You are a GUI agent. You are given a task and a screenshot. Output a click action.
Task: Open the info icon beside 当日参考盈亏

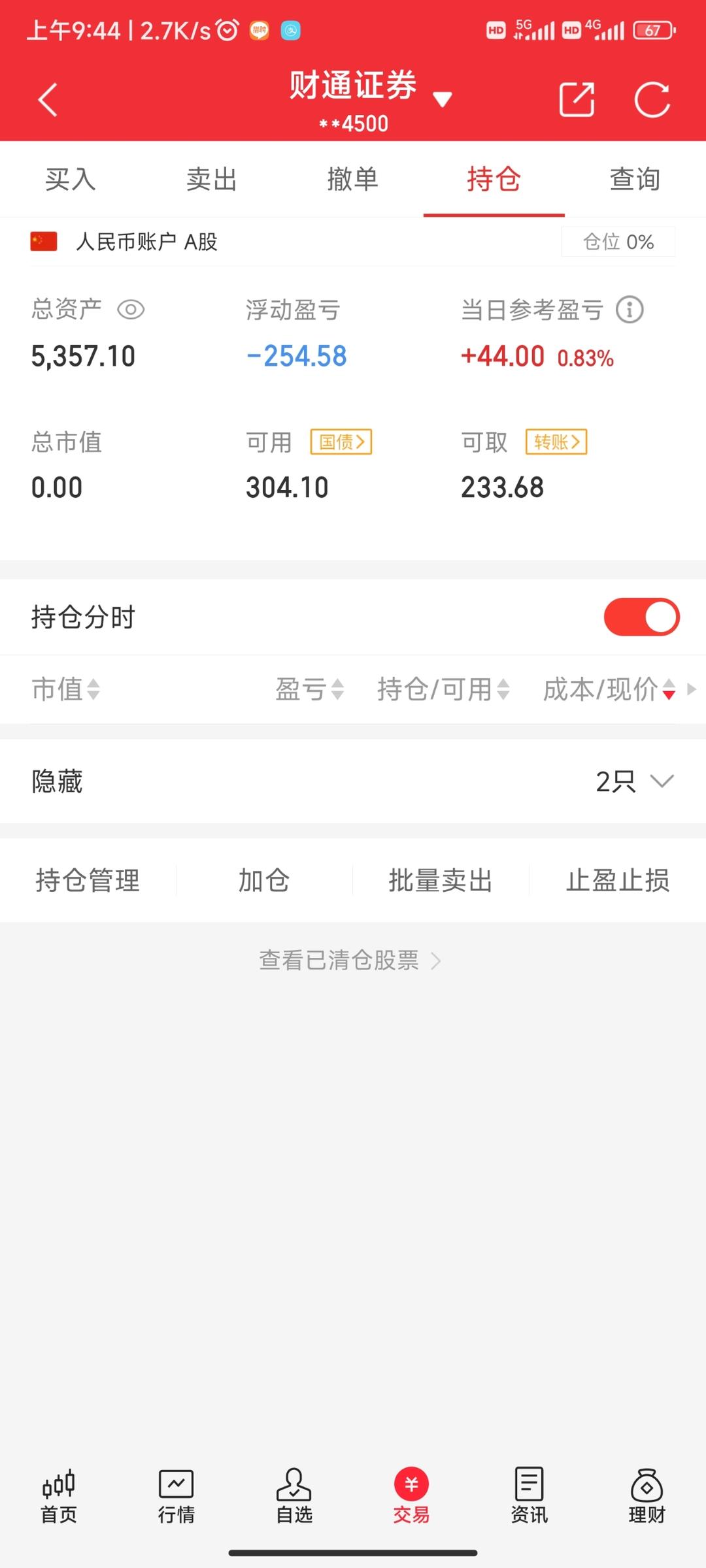click(630, 310)
